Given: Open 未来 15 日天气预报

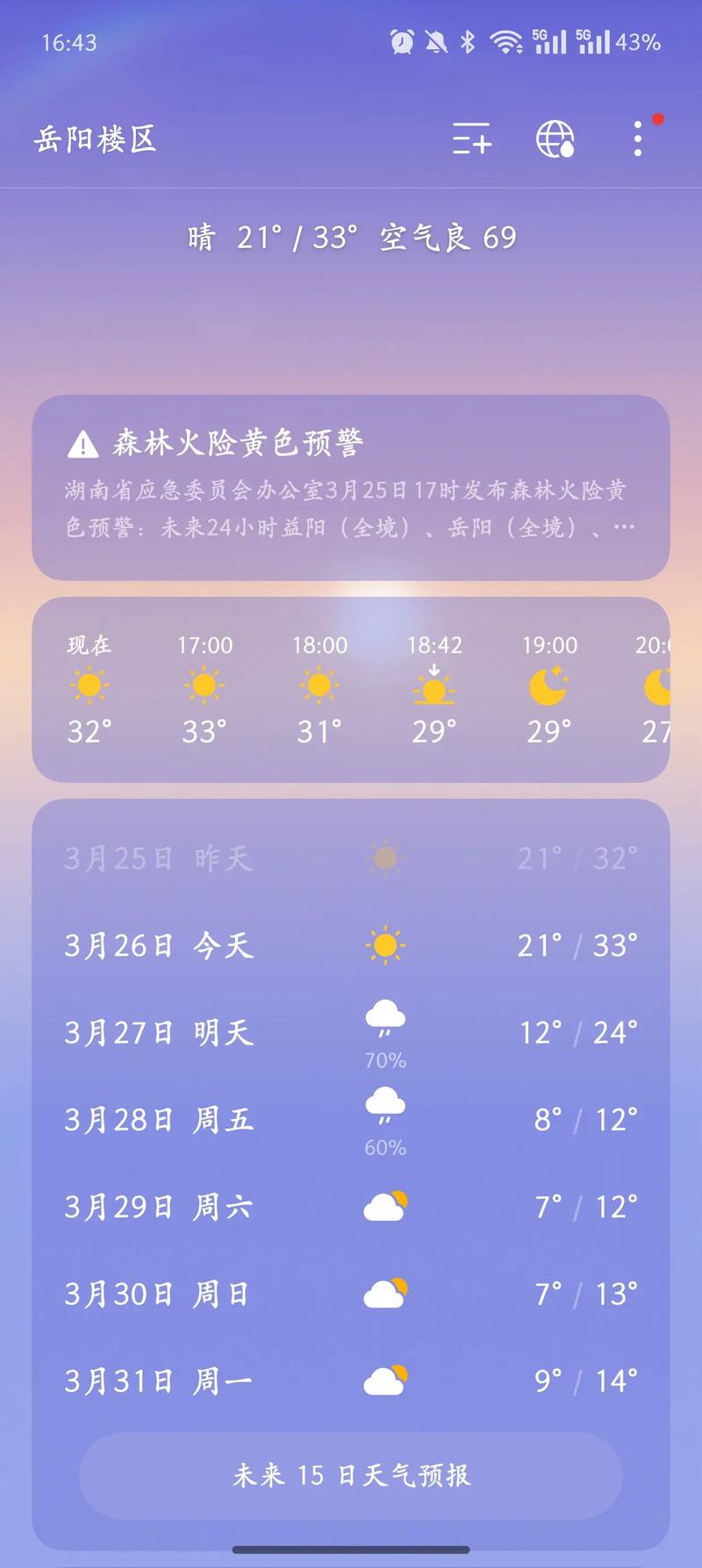Looking at the screenshot, I should click(351, 1476).
